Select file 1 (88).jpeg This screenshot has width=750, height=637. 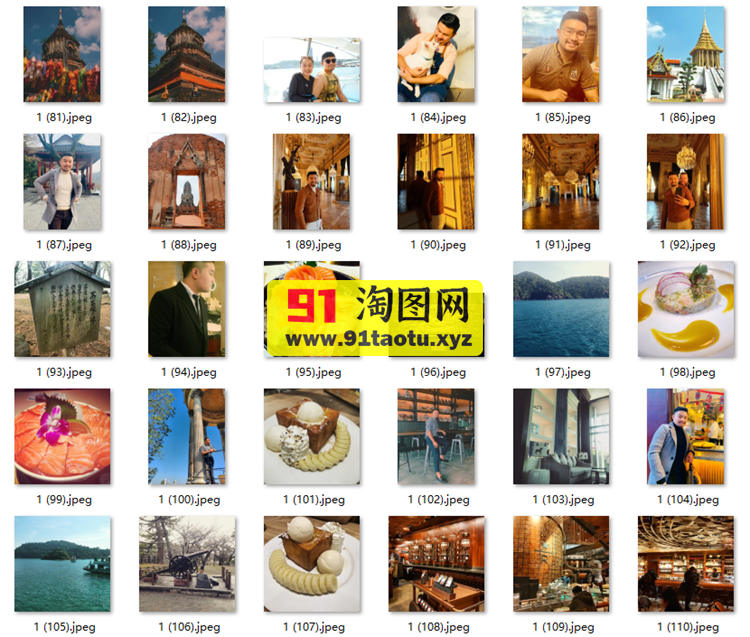[x=186, y=182]
